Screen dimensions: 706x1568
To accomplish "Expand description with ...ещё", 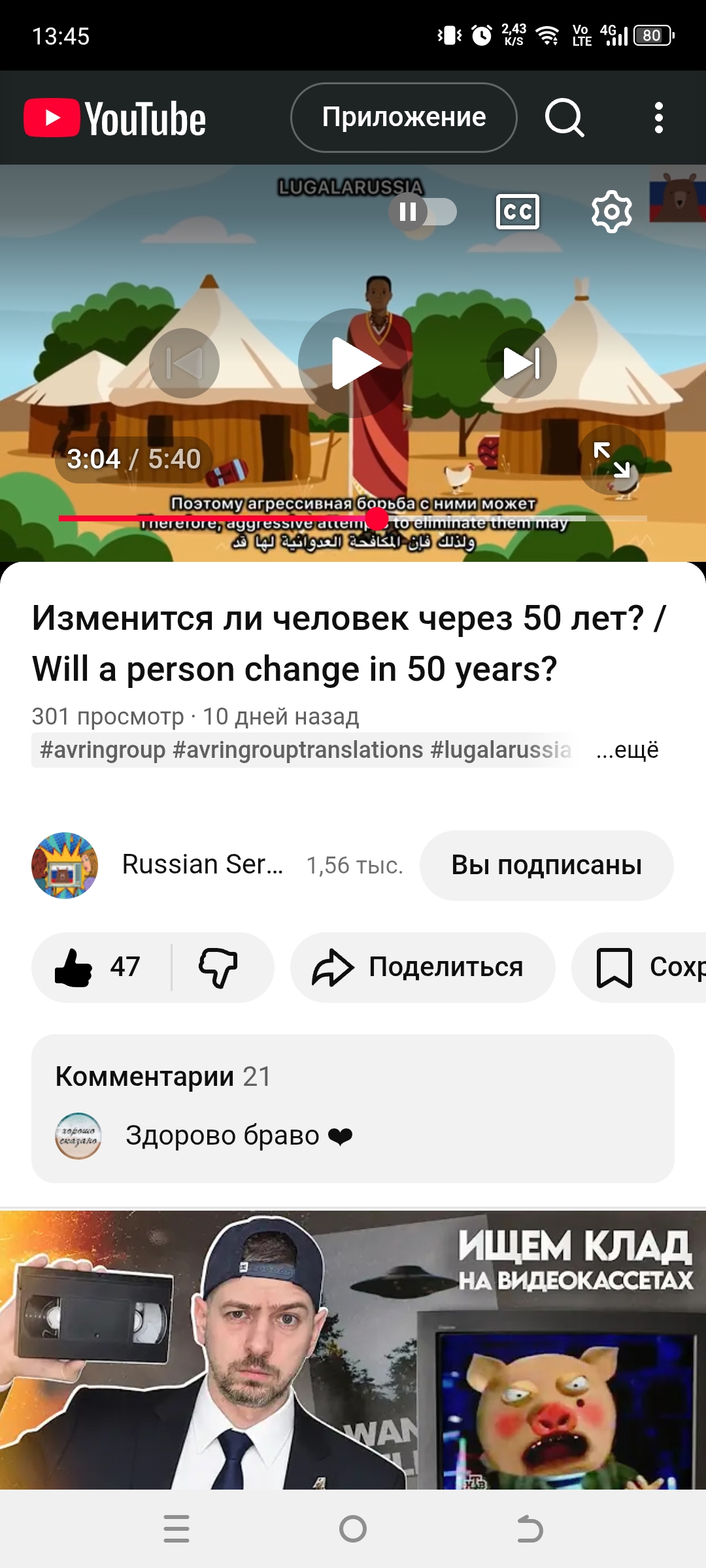I will 627,750.
